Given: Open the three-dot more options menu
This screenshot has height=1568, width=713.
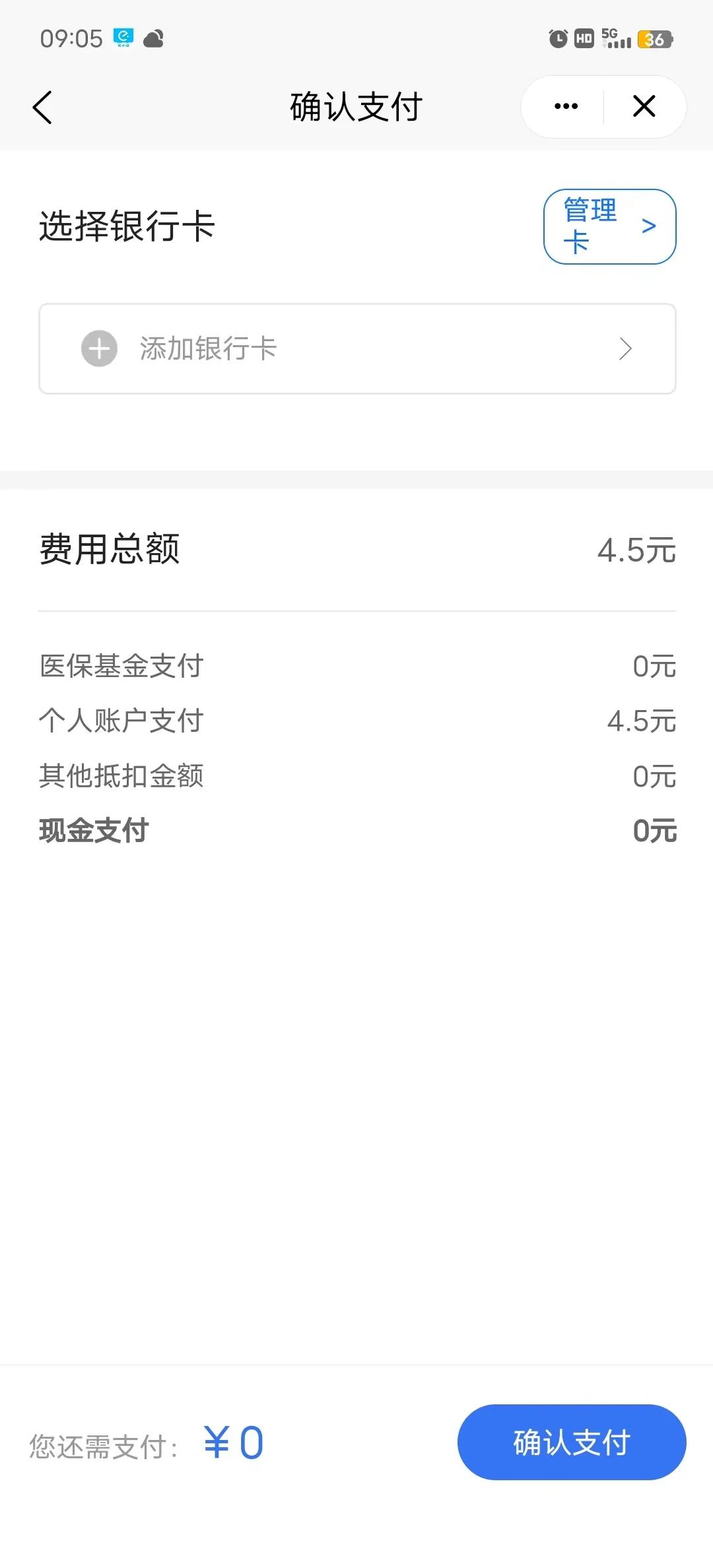Looking at the screenshot, I should tap(566, 106).
